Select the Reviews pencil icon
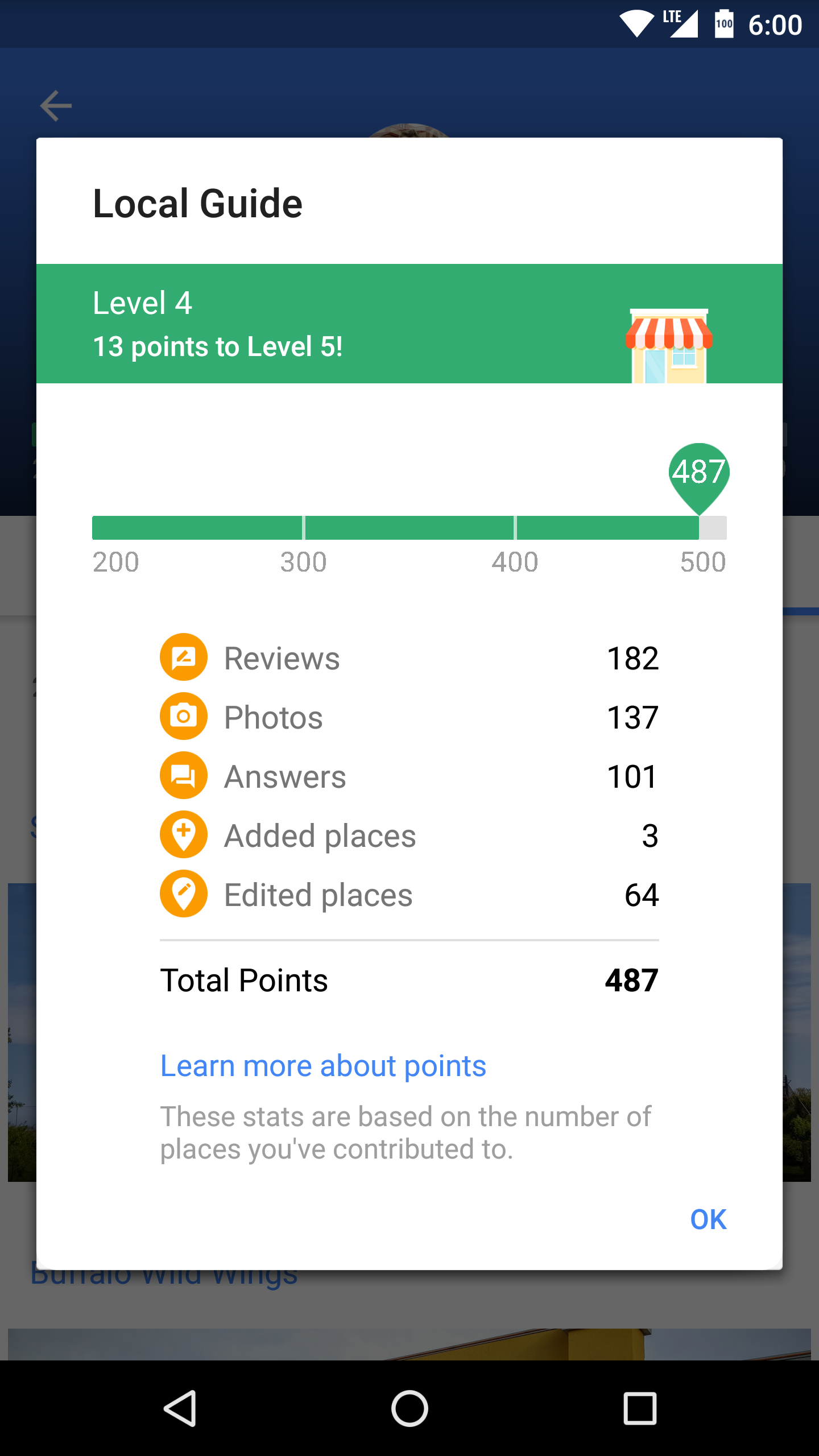The image size is (819, 1456). tap(183, 657)
